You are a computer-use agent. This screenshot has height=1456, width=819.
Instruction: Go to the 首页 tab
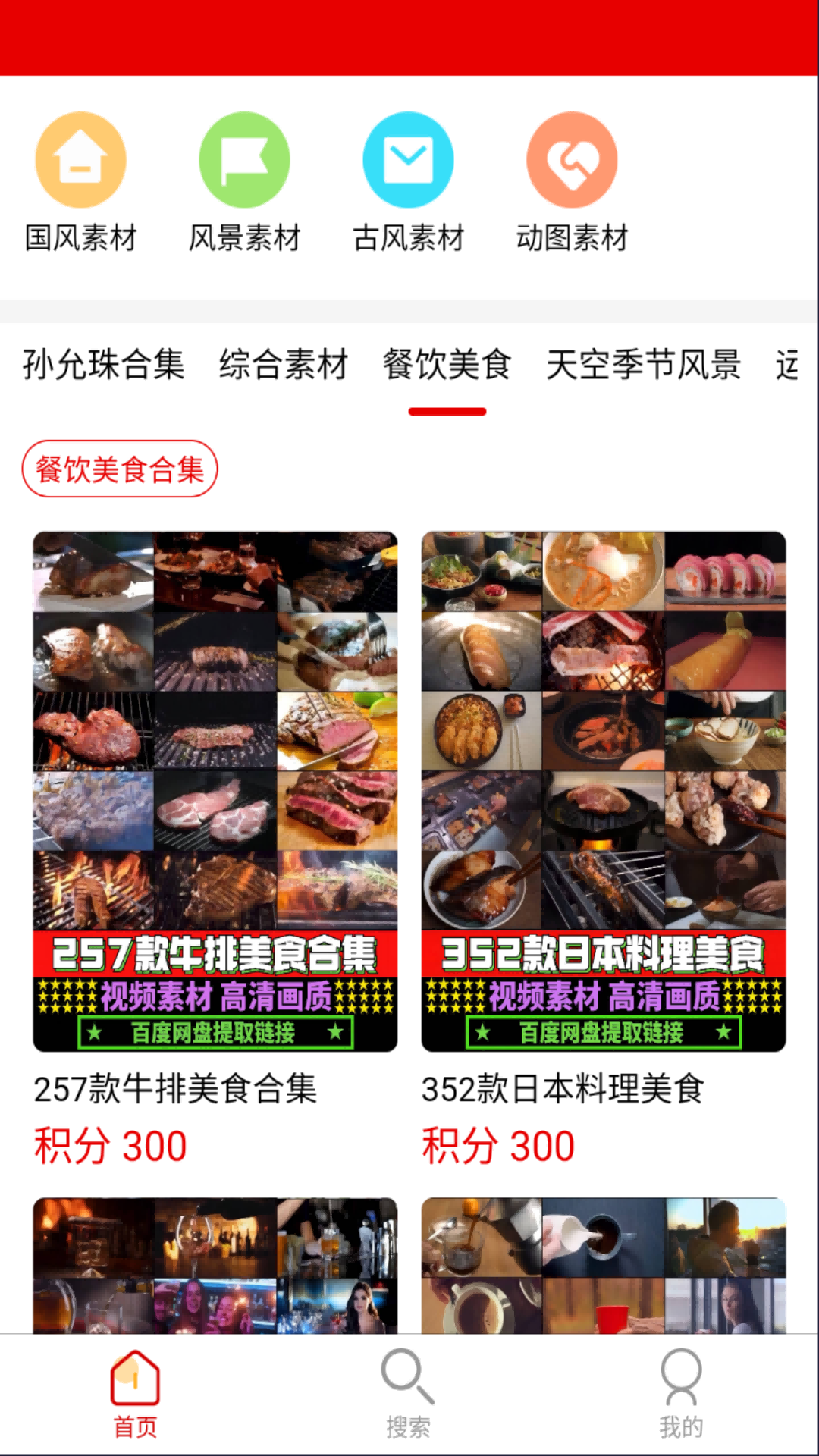pyautogui.click(x=135, y=1394)
